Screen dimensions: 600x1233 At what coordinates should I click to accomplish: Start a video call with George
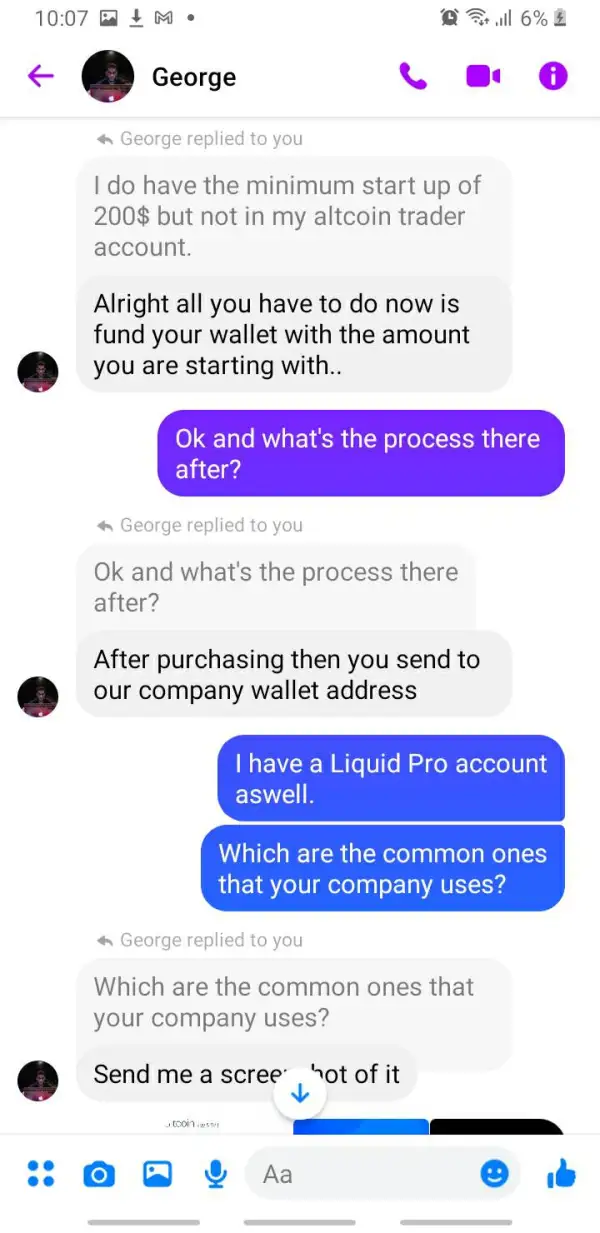pos(483,76)
